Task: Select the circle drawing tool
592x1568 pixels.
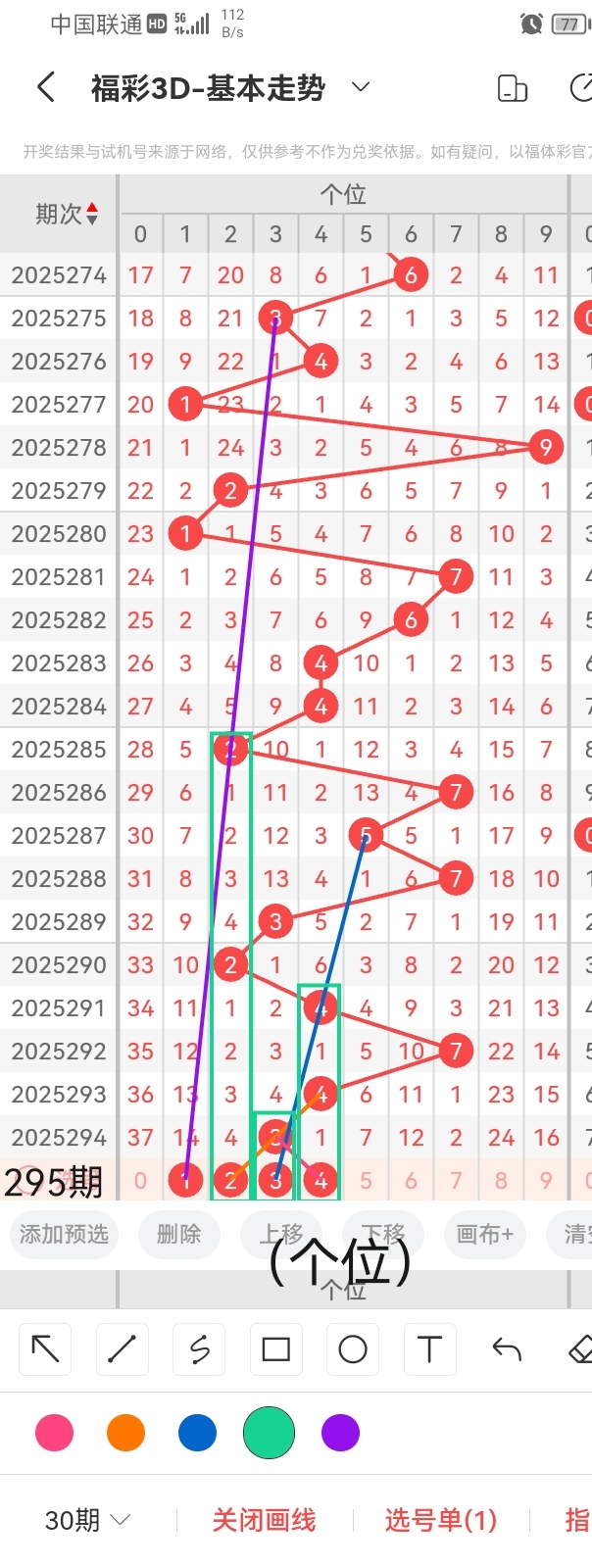Action: 353,1349
